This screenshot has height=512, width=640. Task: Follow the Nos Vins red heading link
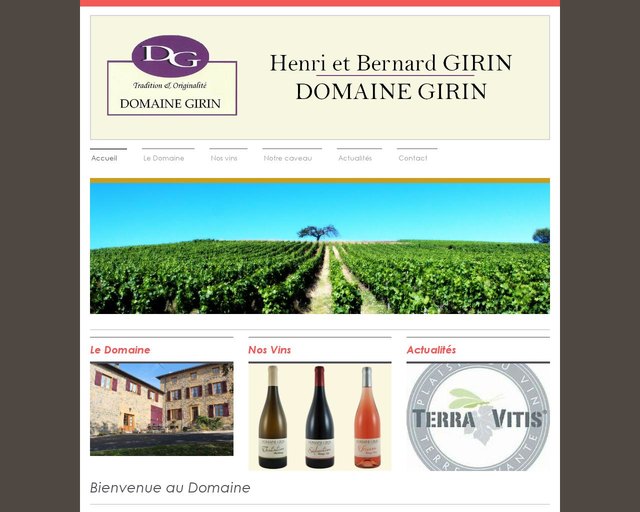pyautogui.click(x=272, y=350)
